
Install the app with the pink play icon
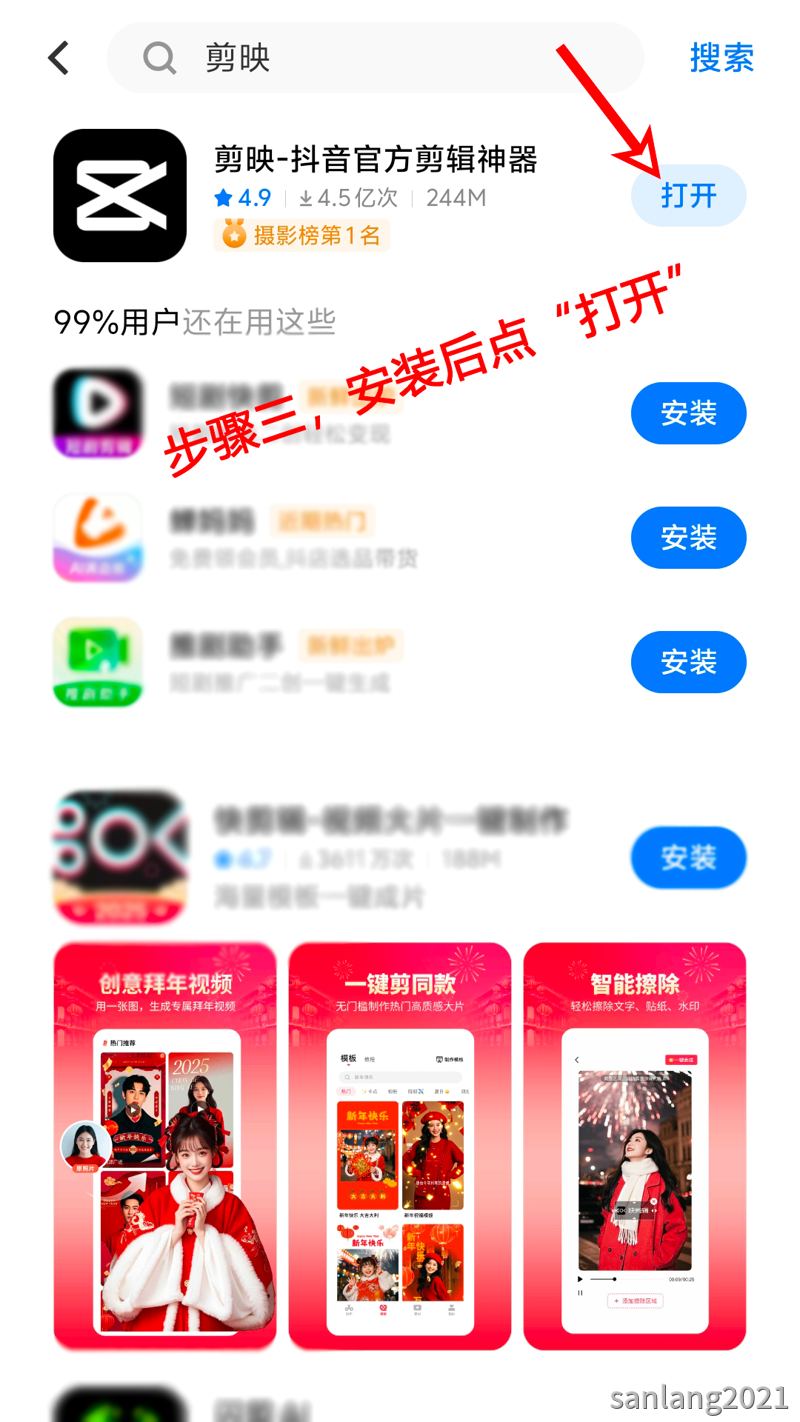(x=688, y=413)
